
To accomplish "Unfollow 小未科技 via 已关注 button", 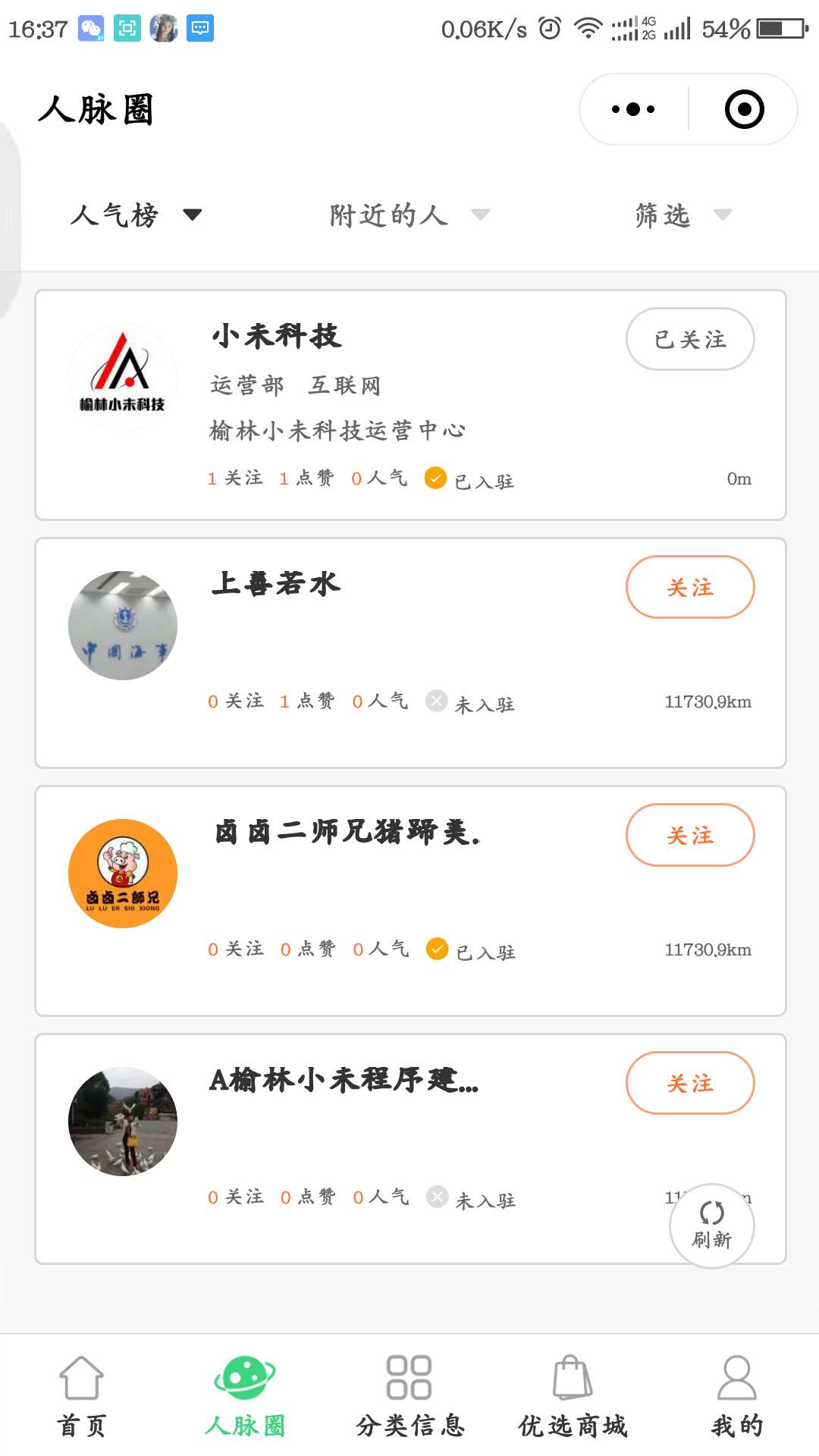I will 690,339.
